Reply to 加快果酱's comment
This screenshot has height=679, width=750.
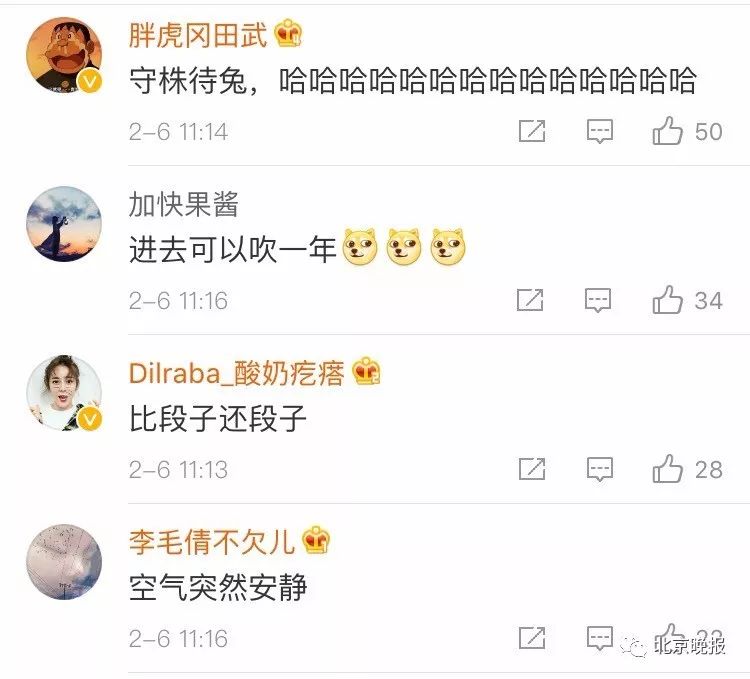click(599, 299)
